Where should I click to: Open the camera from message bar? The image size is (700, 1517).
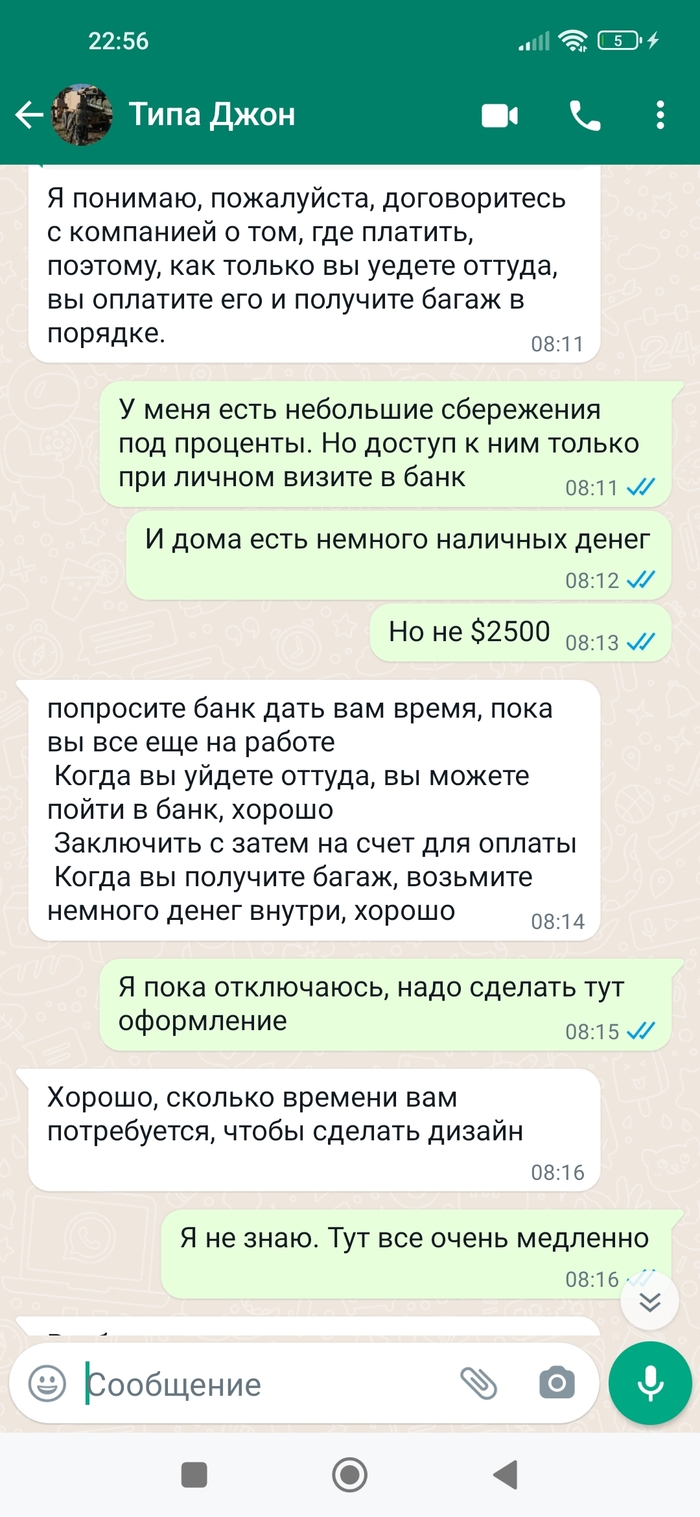click(x=557, y=1383)
